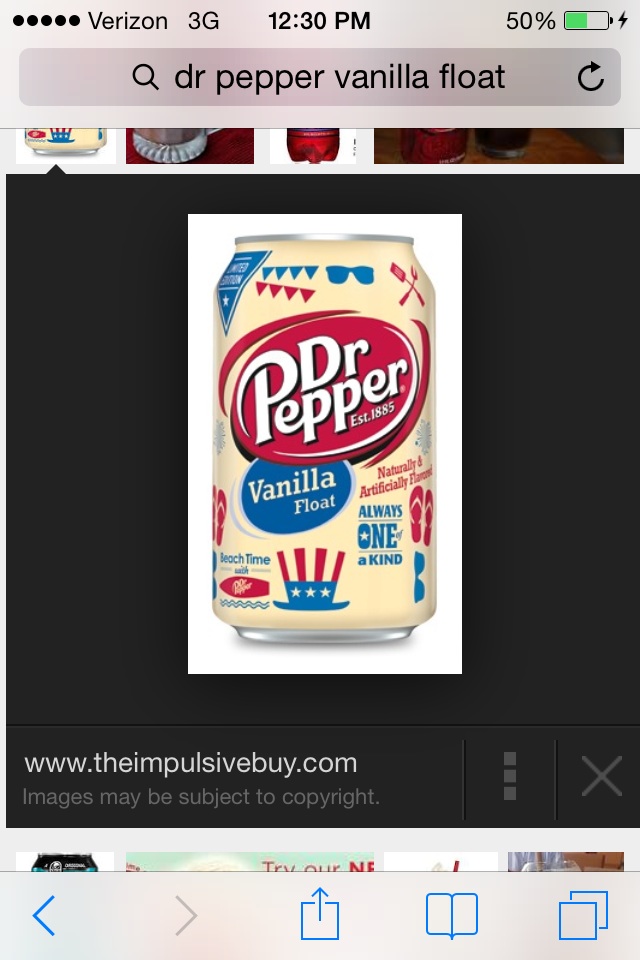Open Safari bookmarks

pyautogui.click(x=451, y=915)
